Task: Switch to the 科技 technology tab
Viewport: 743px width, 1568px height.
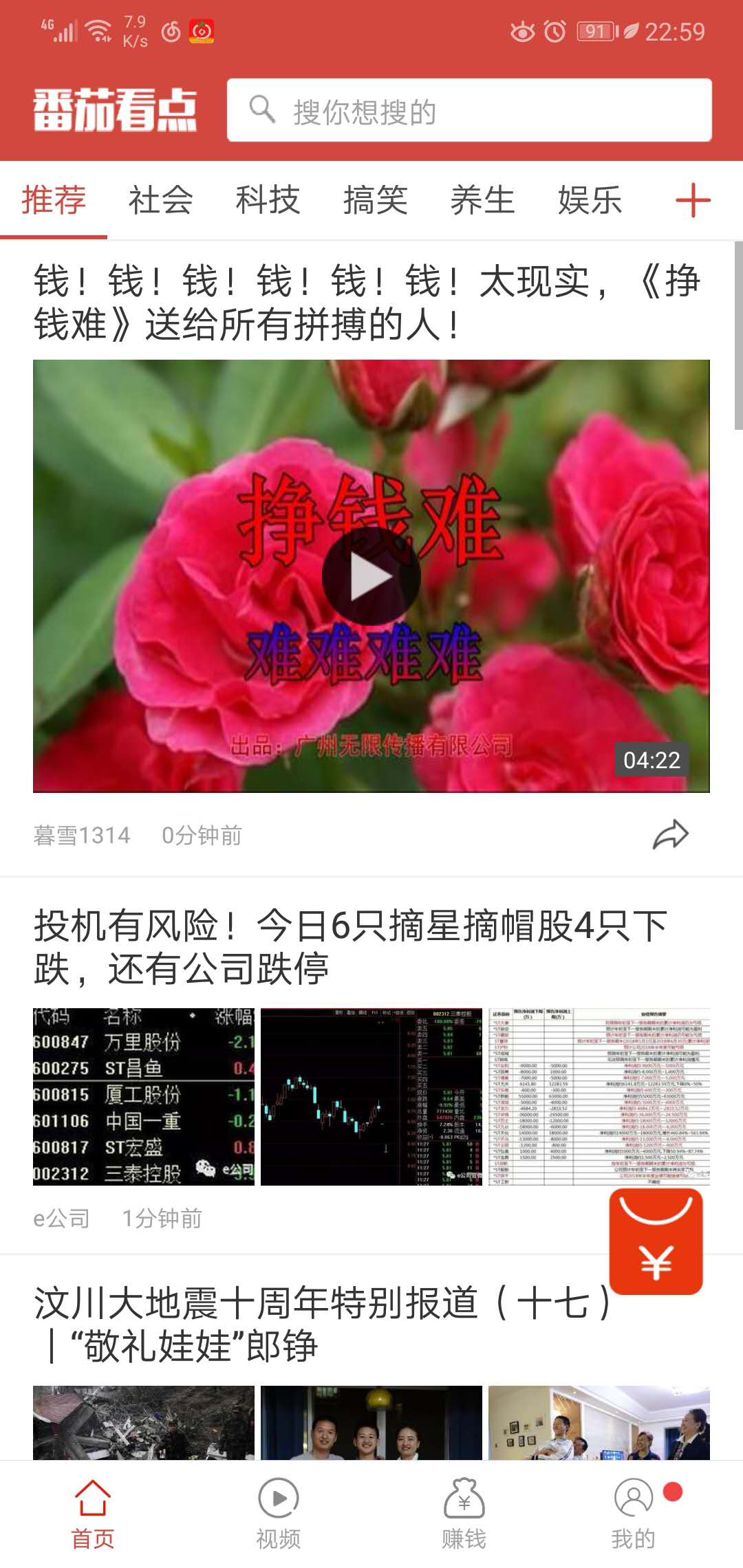Action: 268,200
